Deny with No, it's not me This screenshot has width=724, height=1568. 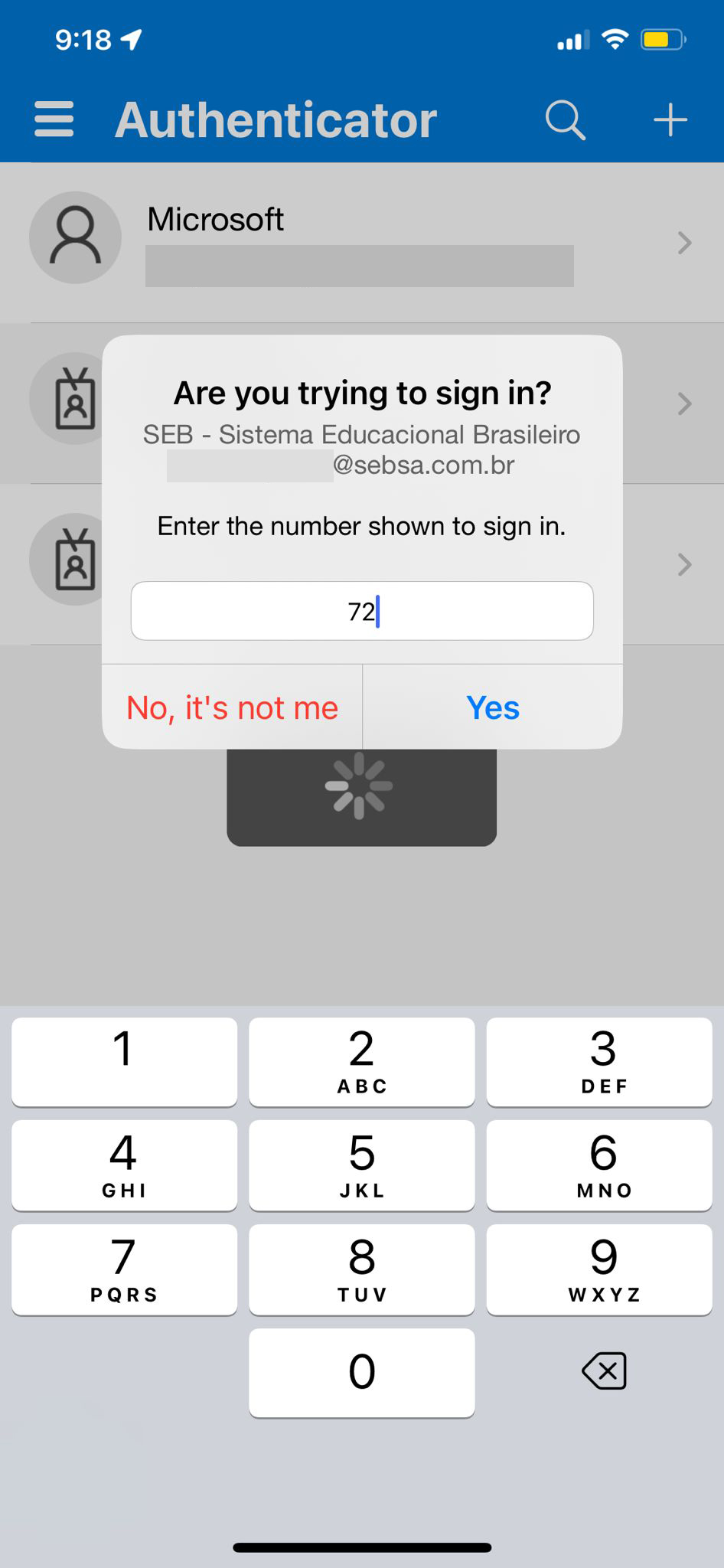[232, 707]
